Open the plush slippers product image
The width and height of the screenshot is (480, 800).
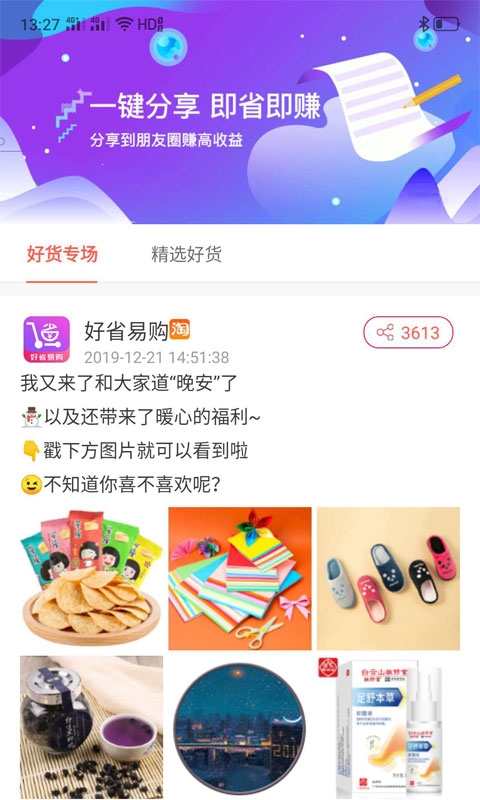coord(388,579)
